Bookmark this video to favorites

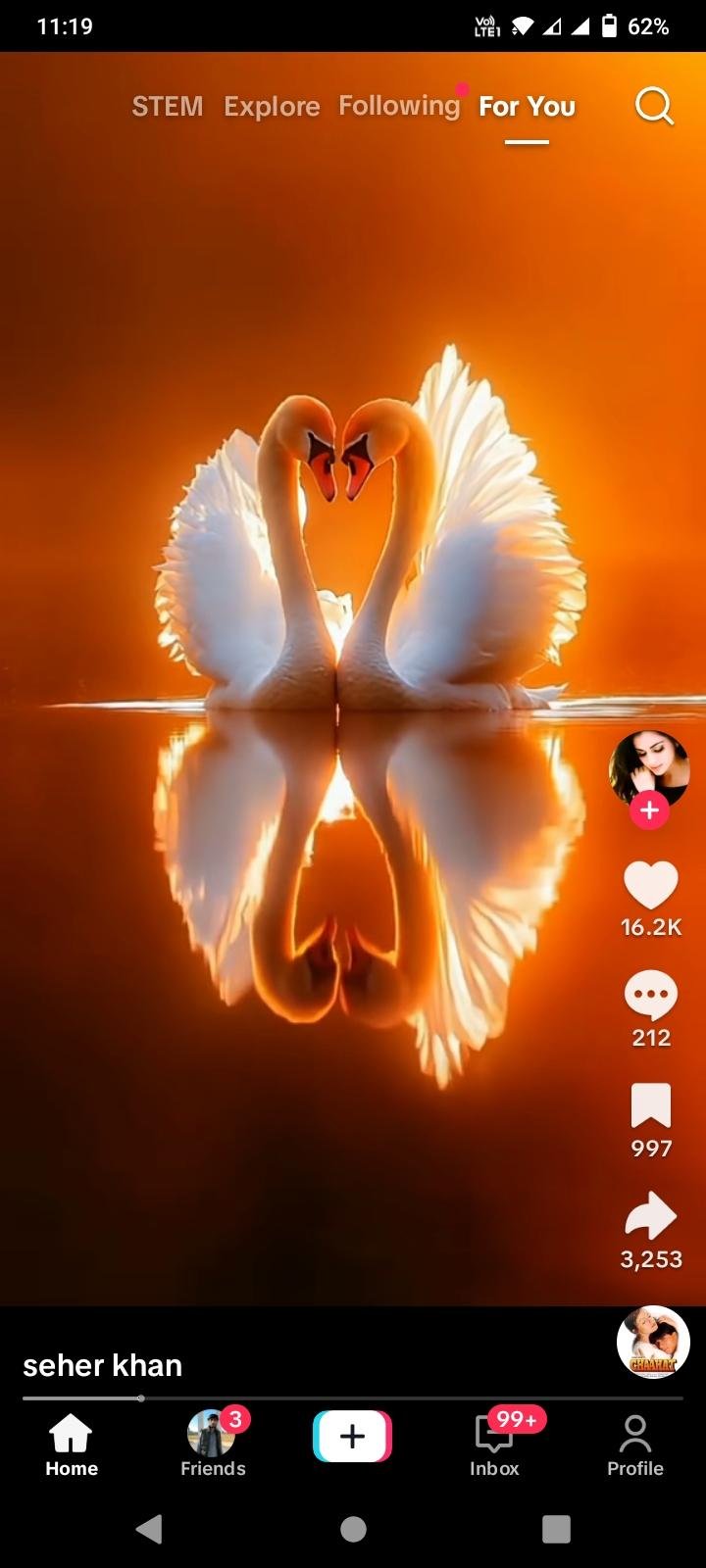coord(651,1106)
